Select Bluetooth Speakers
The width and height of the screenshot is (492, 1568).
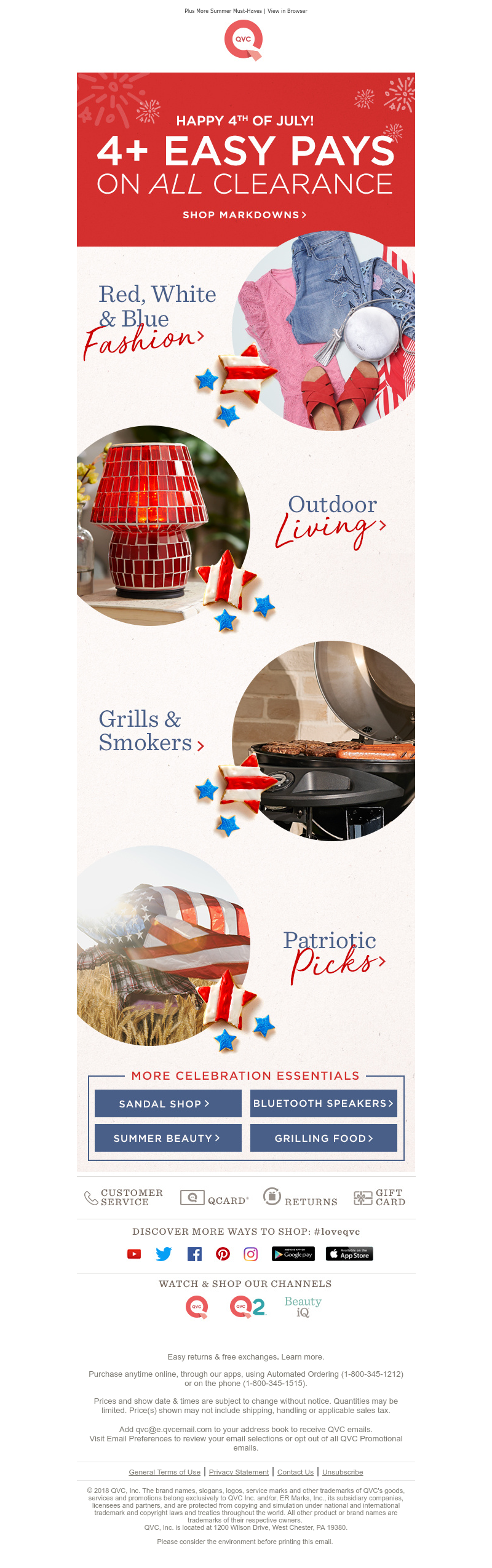(x=323, y=1104)
